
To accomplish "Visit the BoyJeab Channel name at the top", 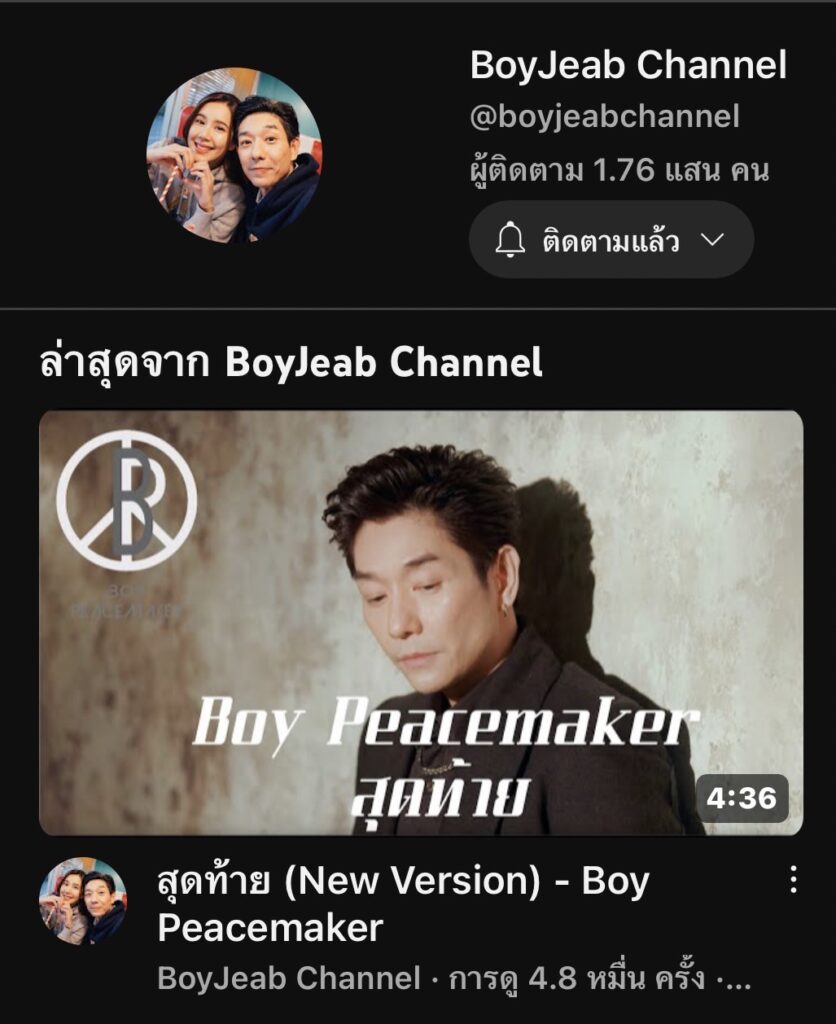I will [628, 66].
